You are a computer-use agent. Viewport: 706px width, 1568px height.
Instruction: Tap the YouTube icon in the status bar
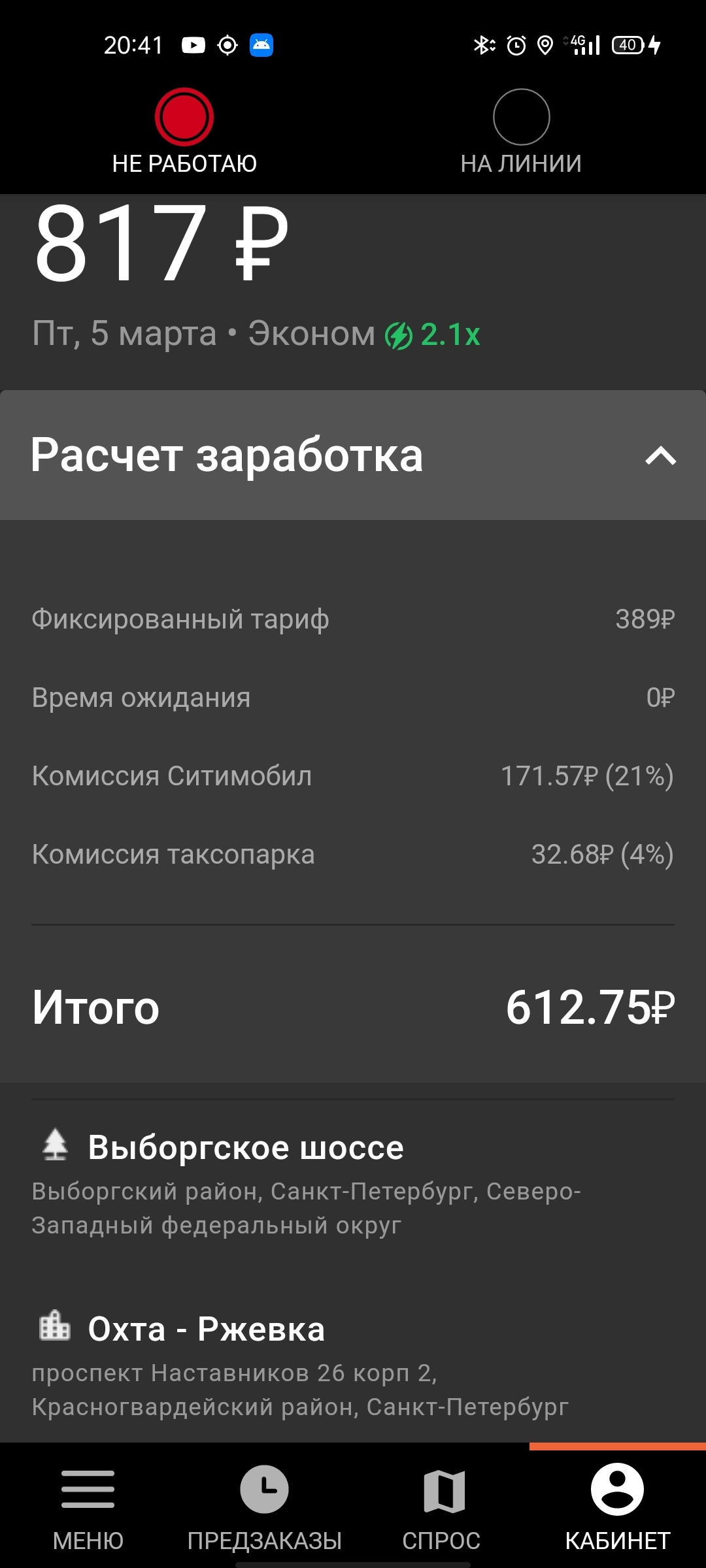193,46
